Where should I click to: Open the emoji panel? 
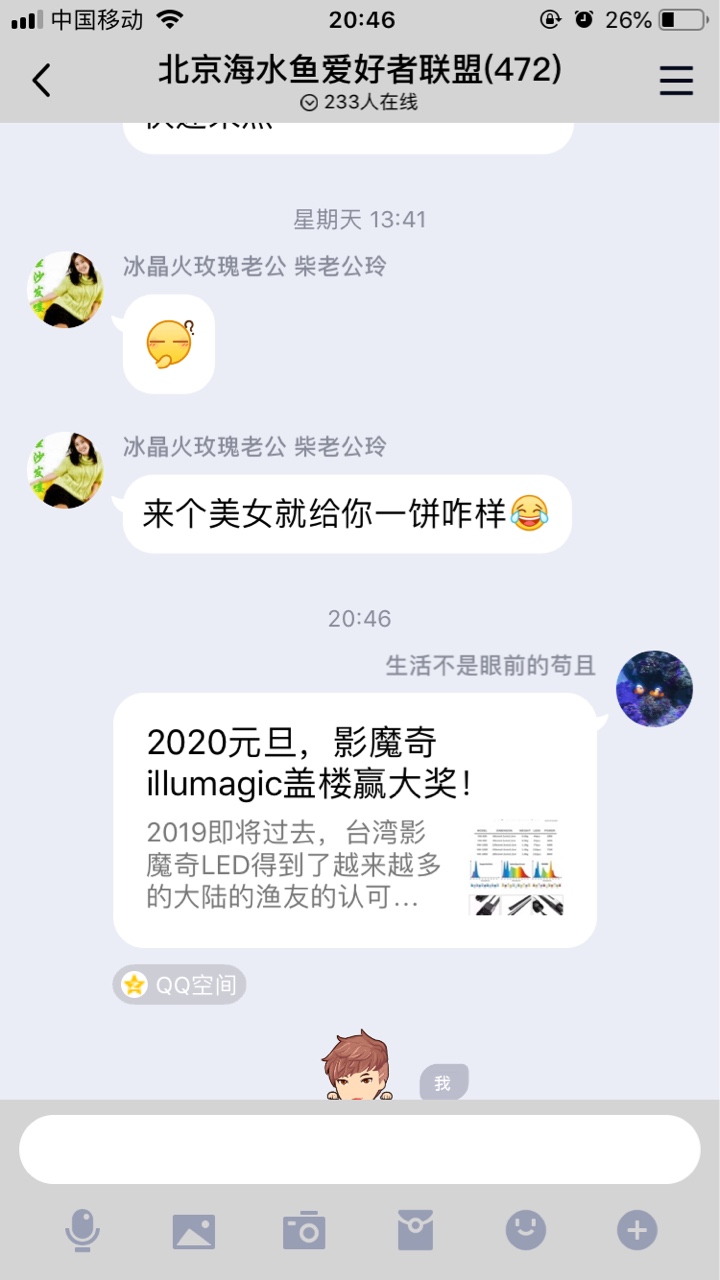526,1229
